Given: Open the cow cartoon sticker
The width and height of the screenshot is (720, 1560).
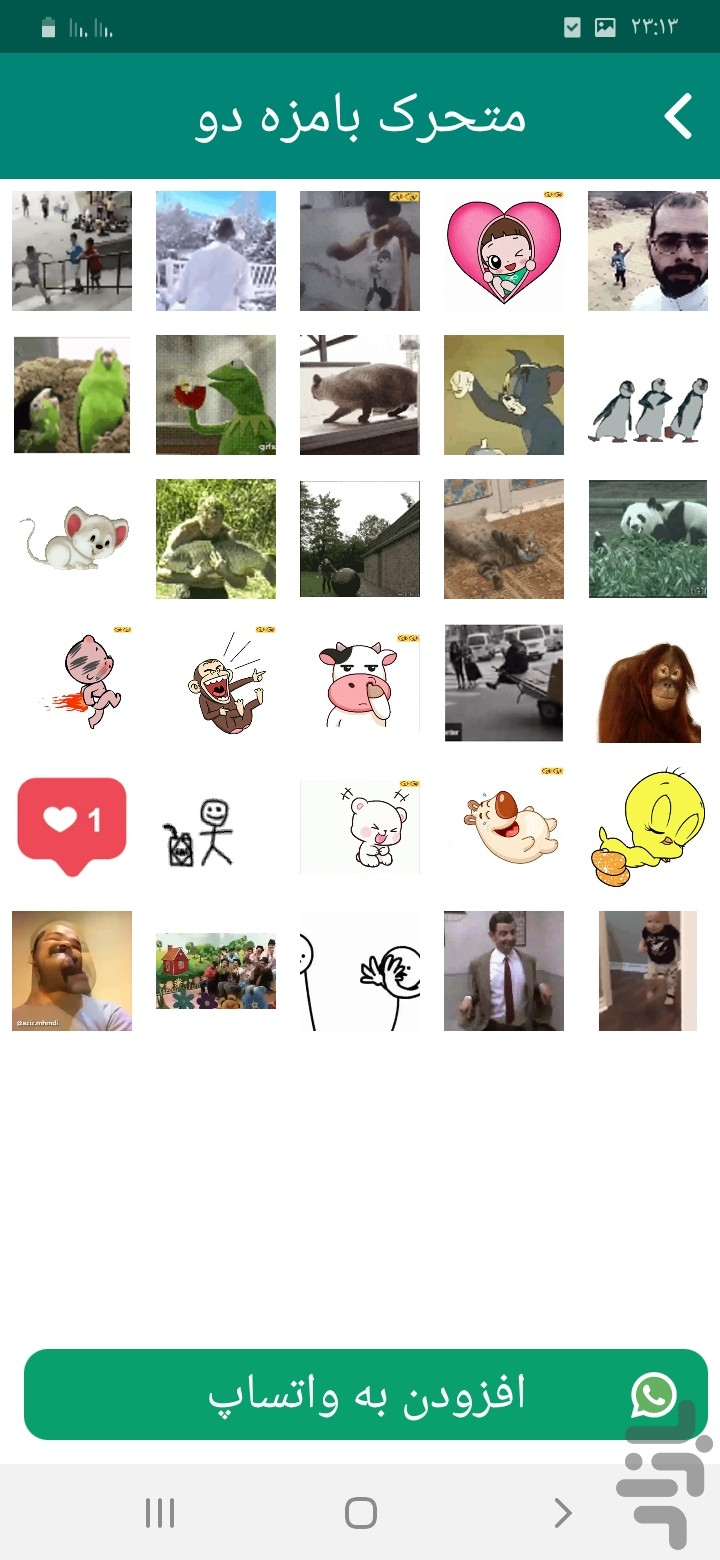Looking at the screenshot, I should point(360,683).
